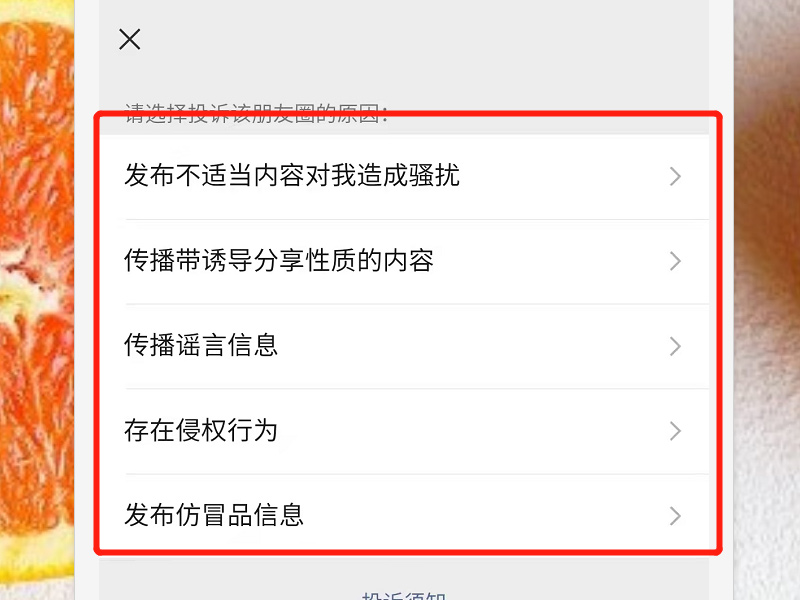Image resolution: width=800 pixels, height=600 pixels.
Task: Open the 投诉须知 link
Action: pyautogui.click(x=403, y=595)
